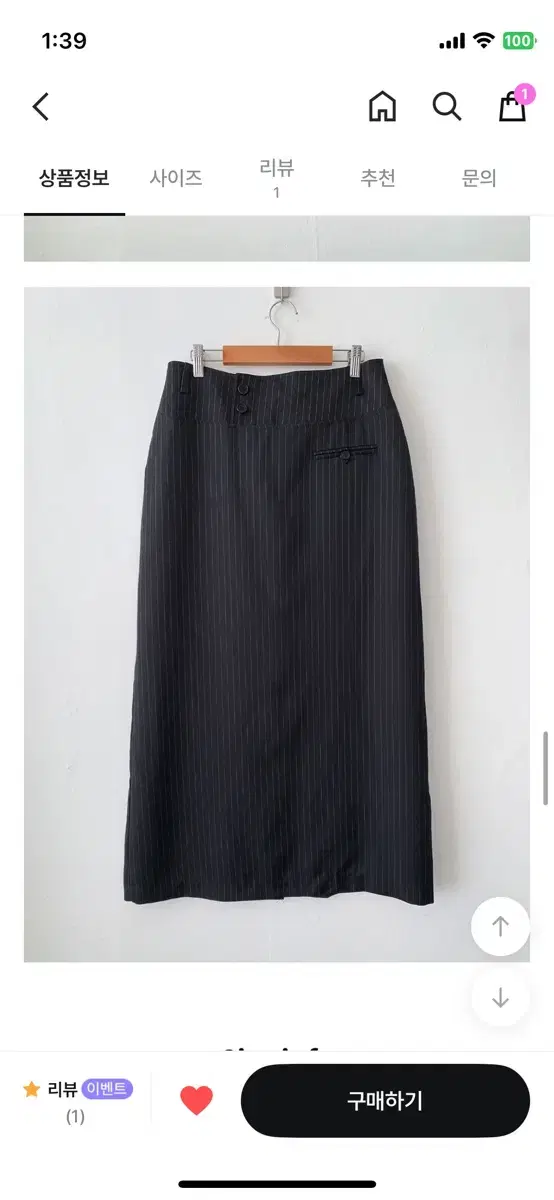Image resolution: width=554 pixels, height=1200 pixels.
Task: Jump to top with up arrow button
Action: (x=500, y=927)
